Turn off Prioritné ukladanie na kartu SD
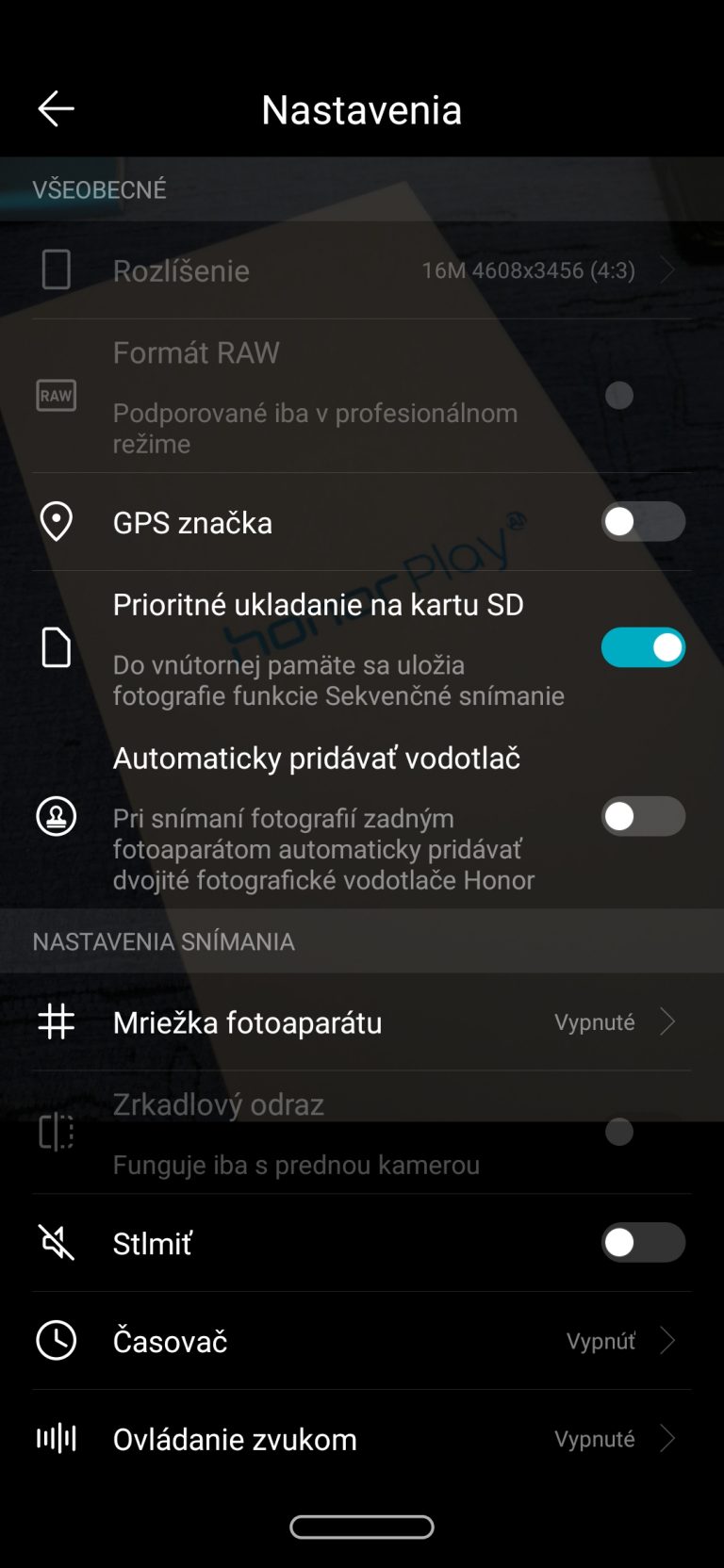The width and height of the screenshot is (724, 1568). tap(643, 647)
